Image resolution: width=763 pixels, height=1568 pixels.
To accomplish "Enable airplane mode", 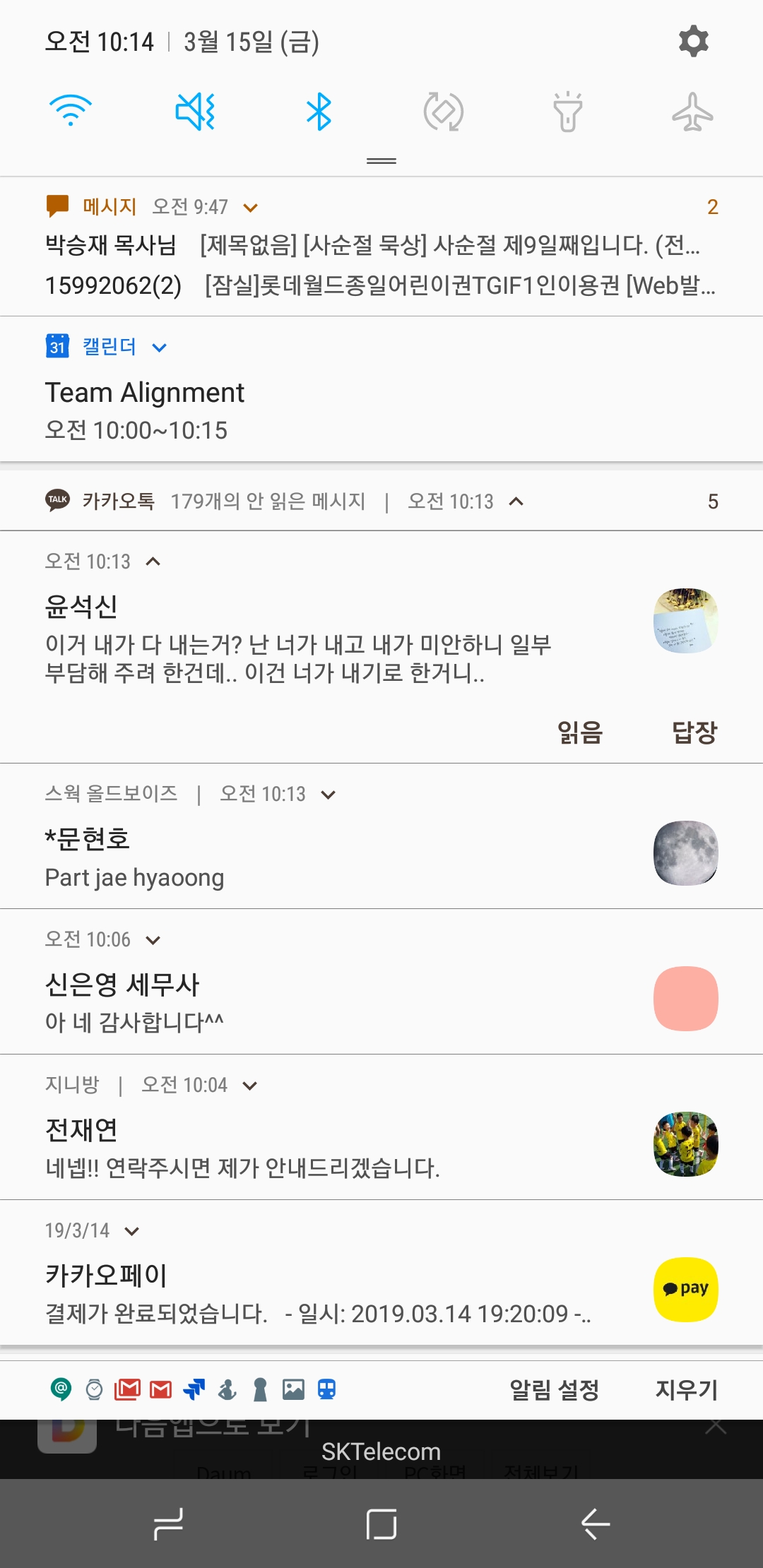I will (x=692, y=112).
